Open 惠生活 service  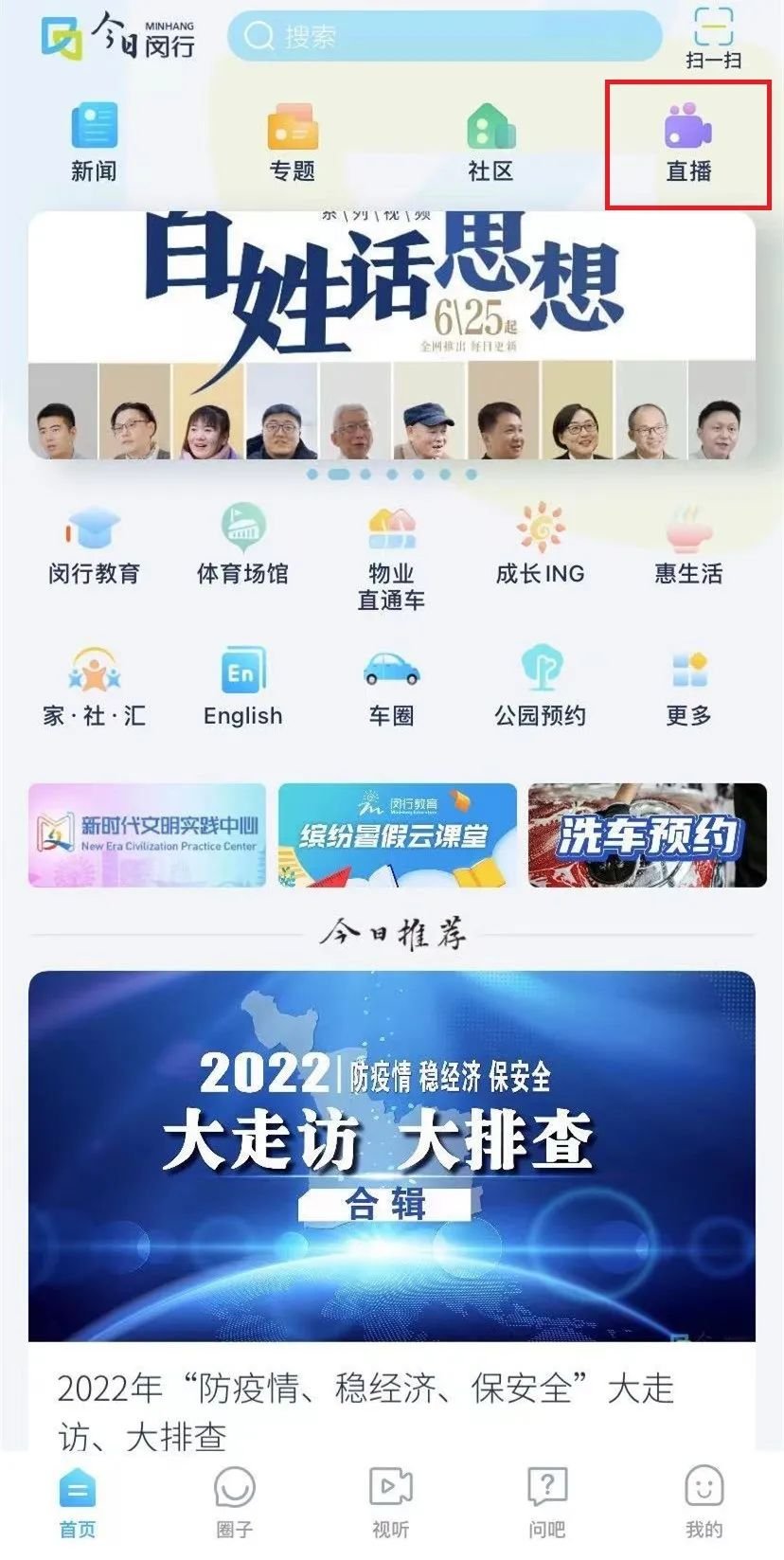click(x=688, y=545)
